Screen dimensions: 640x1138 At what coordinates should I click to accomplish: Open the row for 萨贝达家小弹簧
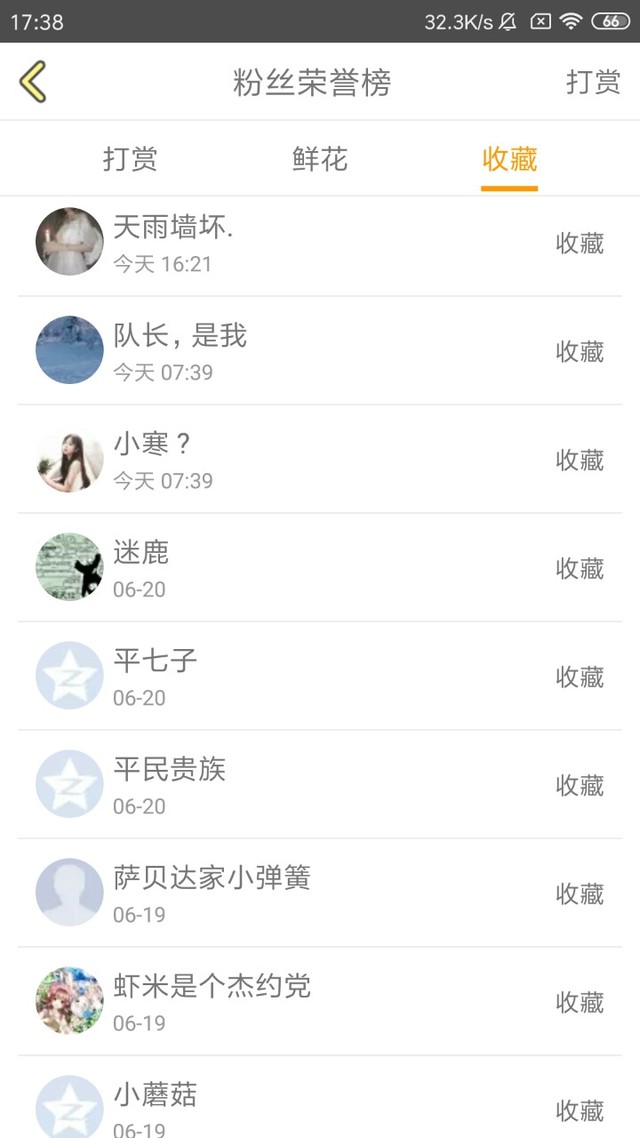pos(320,893)
